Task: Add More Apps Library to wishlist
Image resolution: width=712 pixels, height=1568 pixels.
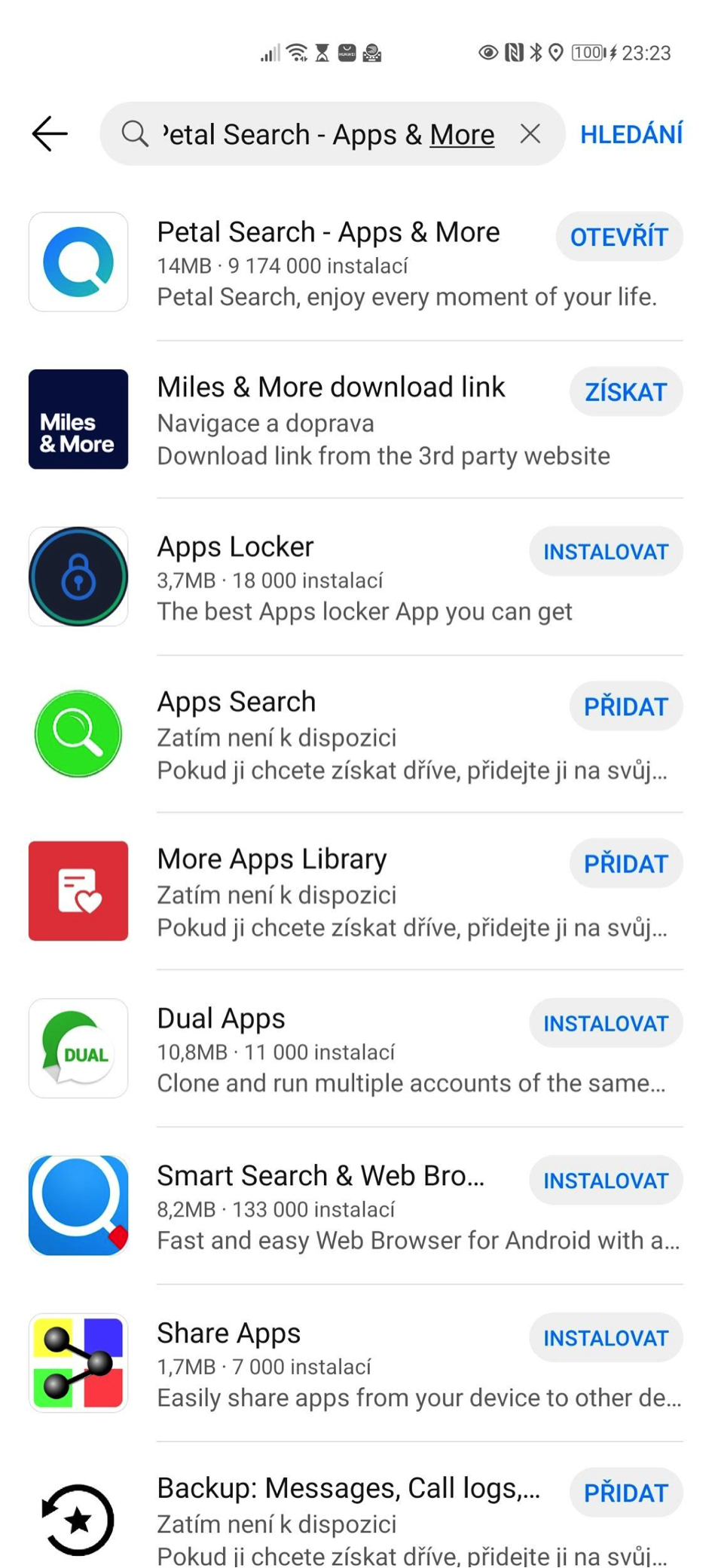Action: [x=625, y=864]
